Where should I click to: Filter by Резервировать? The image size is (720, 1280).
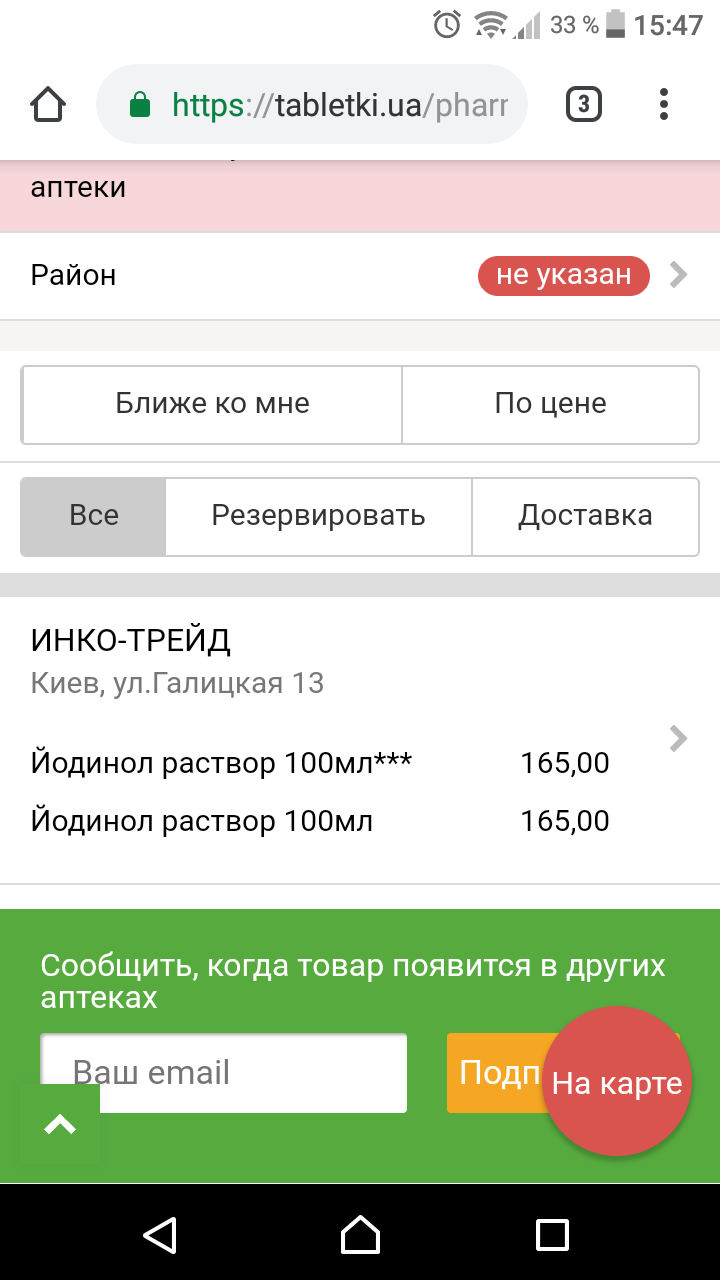318,516
